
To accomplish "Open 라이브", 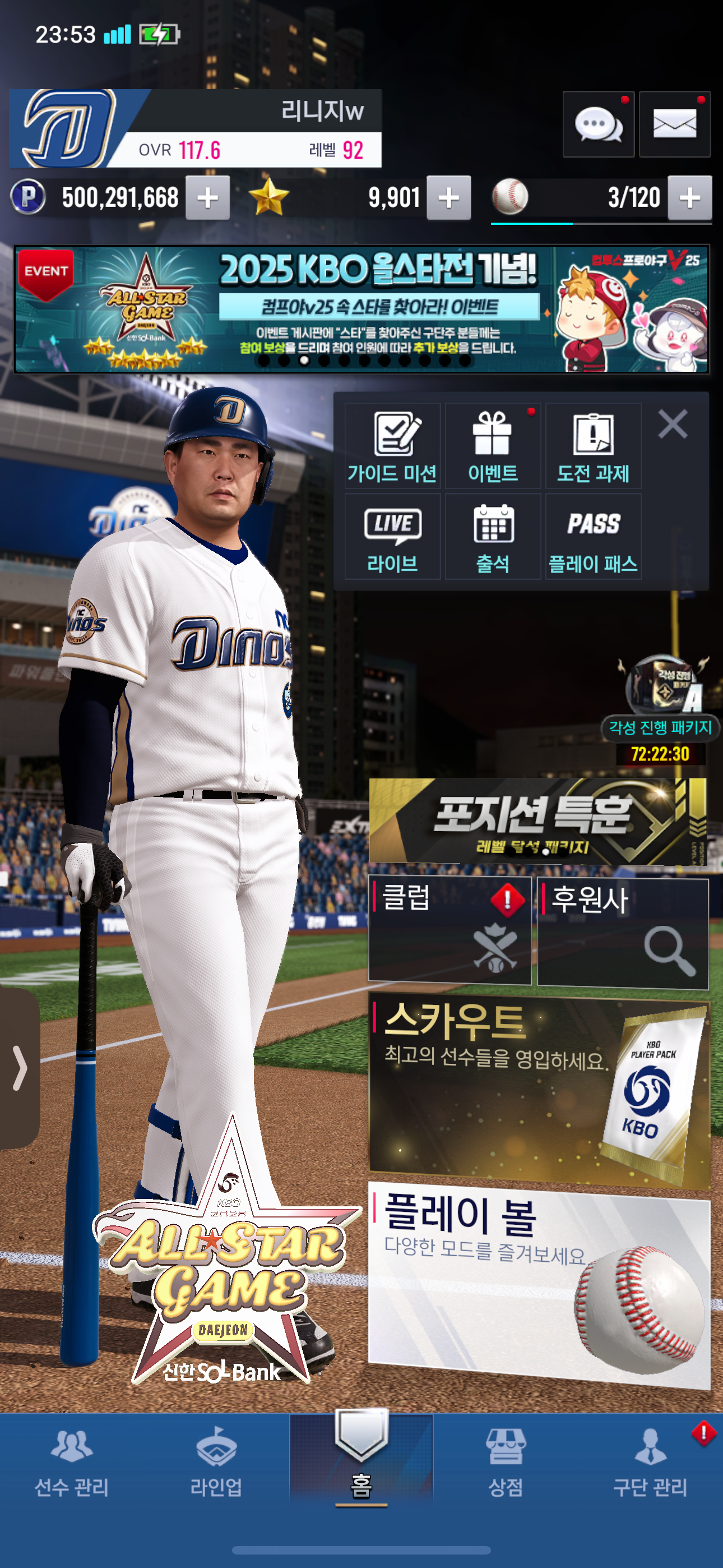I will (392, 537).
